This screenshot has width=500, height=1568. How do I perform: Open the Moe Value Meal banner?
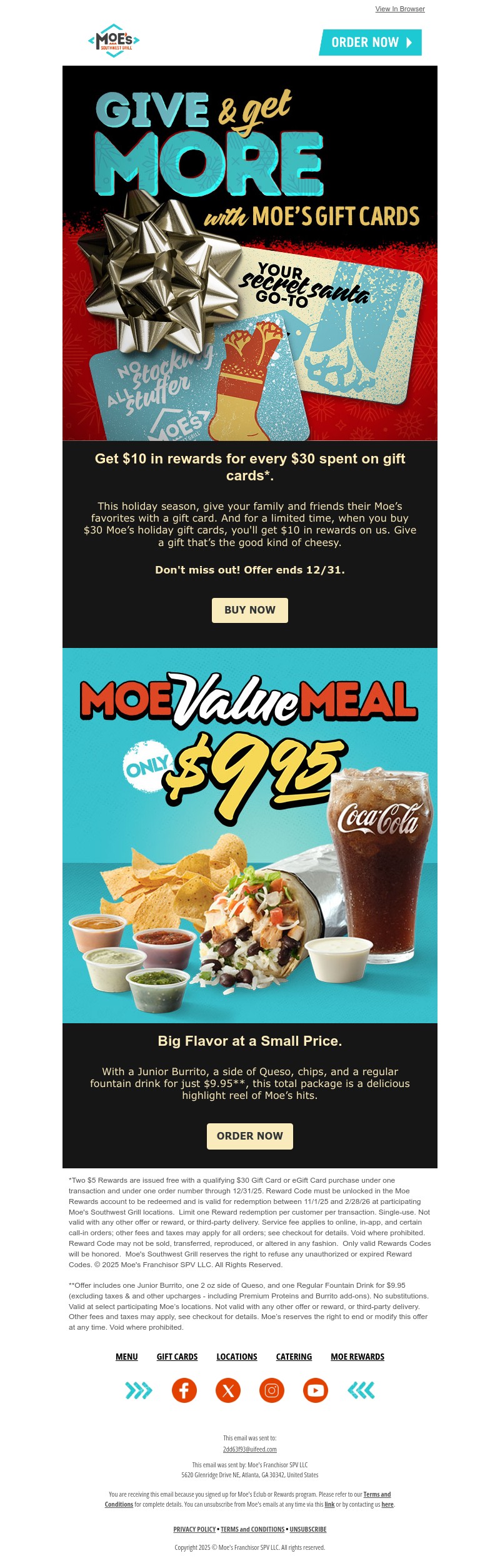click(249, 835)
